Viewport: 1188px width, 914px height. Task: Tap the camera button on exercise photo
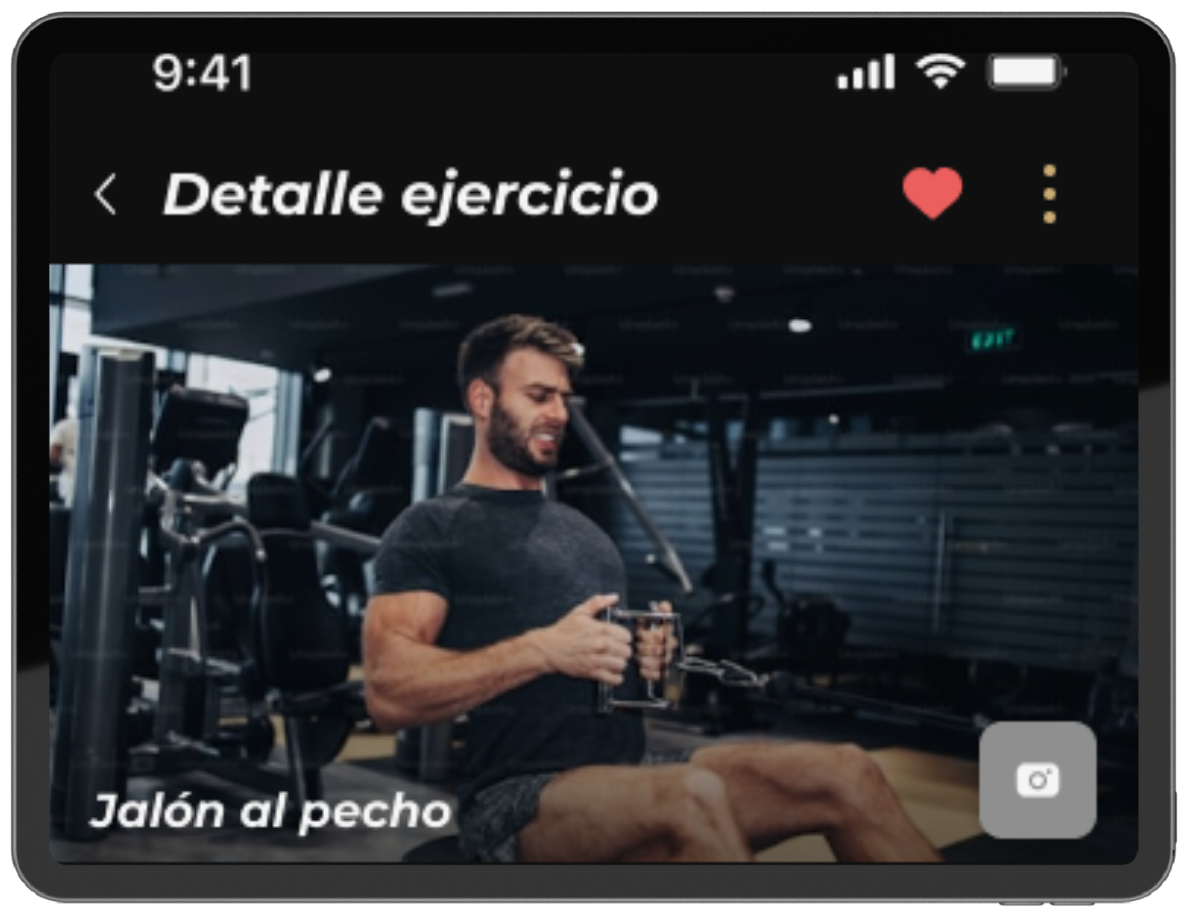pyautogui.click(x=1037, y=780)
